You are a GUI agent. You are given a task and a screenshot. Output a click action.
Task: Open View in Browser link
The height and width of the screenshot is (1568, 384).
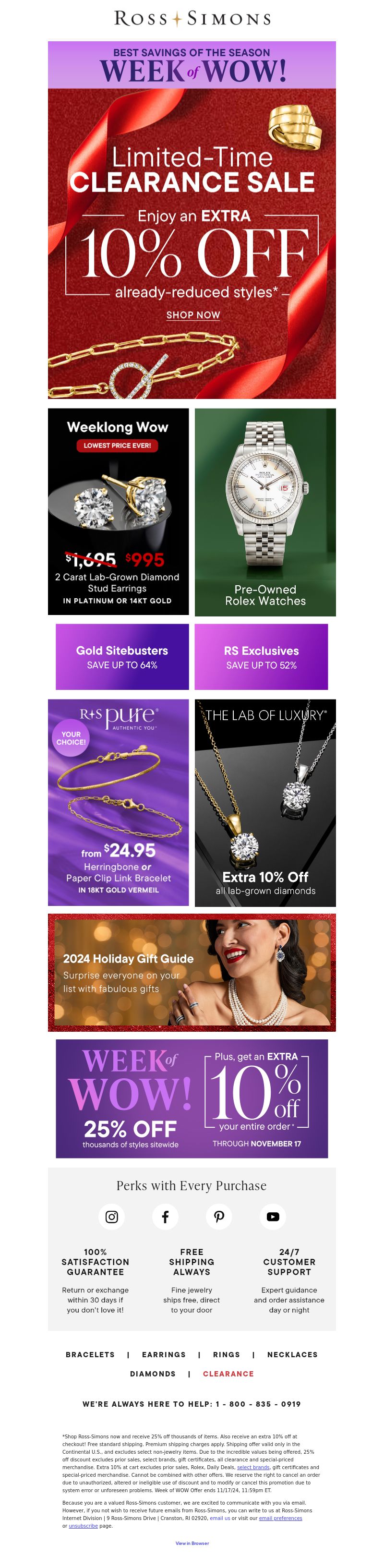192,1543
